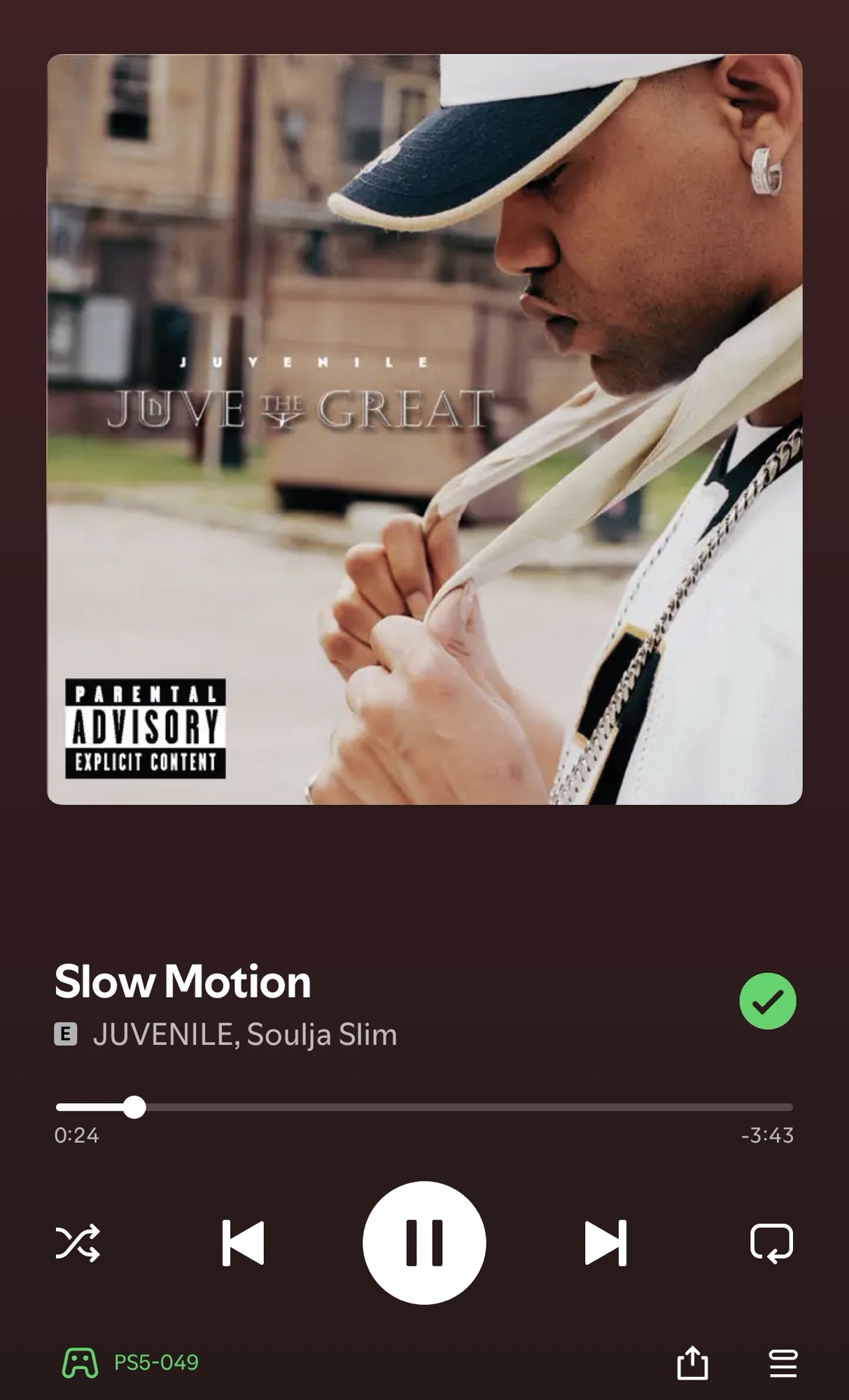Go back to the previous track
This screenshot has width=849, height=1400.
coord(243,1242)
